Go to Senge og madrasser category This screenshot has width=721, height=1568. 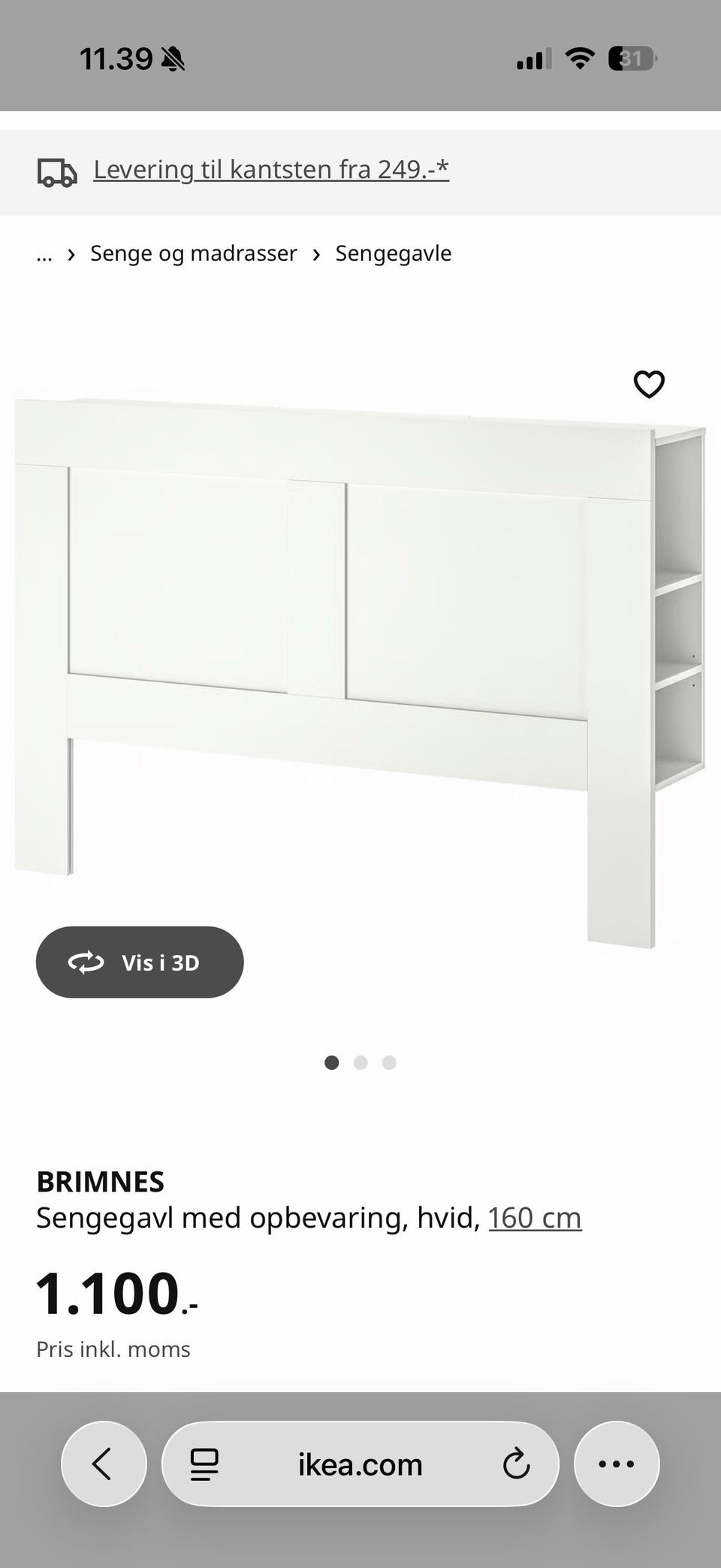[193, 253]
